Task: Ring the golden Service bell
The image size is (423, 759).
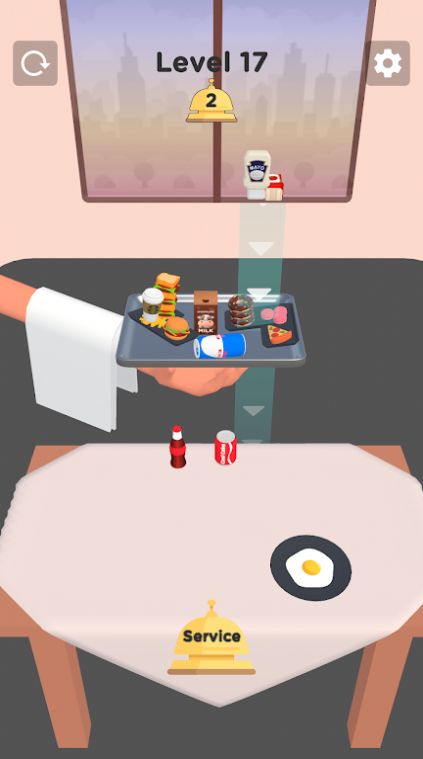Action: [x=212, y=638]
